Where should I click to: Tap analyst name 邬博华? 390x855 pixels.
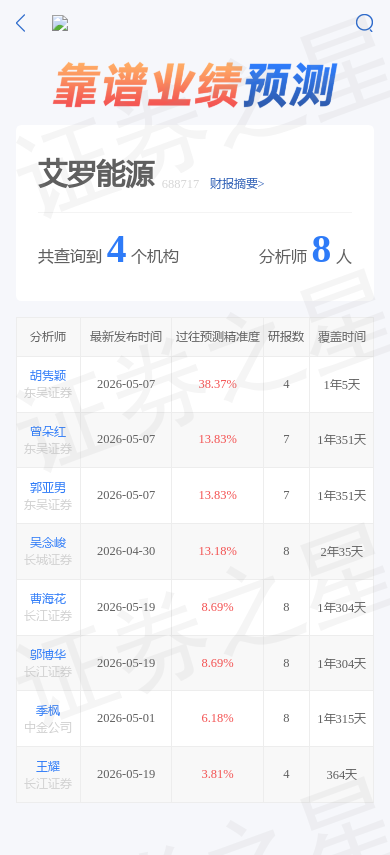(48, 655)
